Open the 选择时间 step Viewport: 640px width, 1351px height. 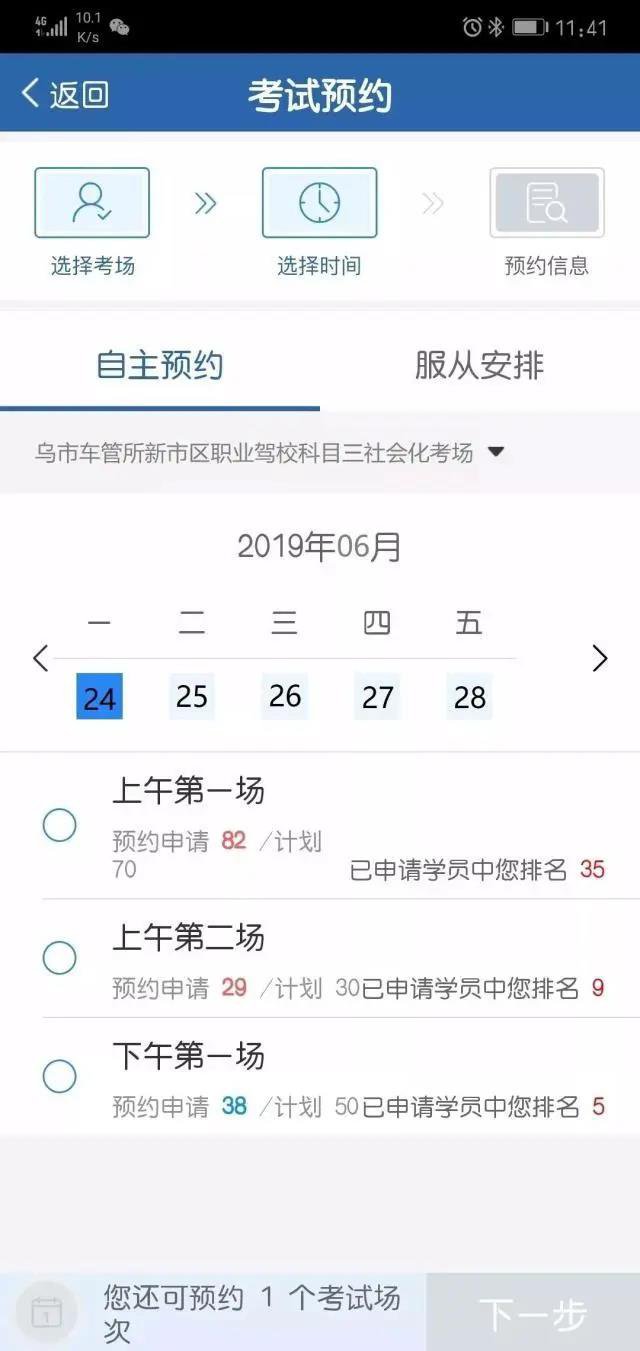click(319, 204)
